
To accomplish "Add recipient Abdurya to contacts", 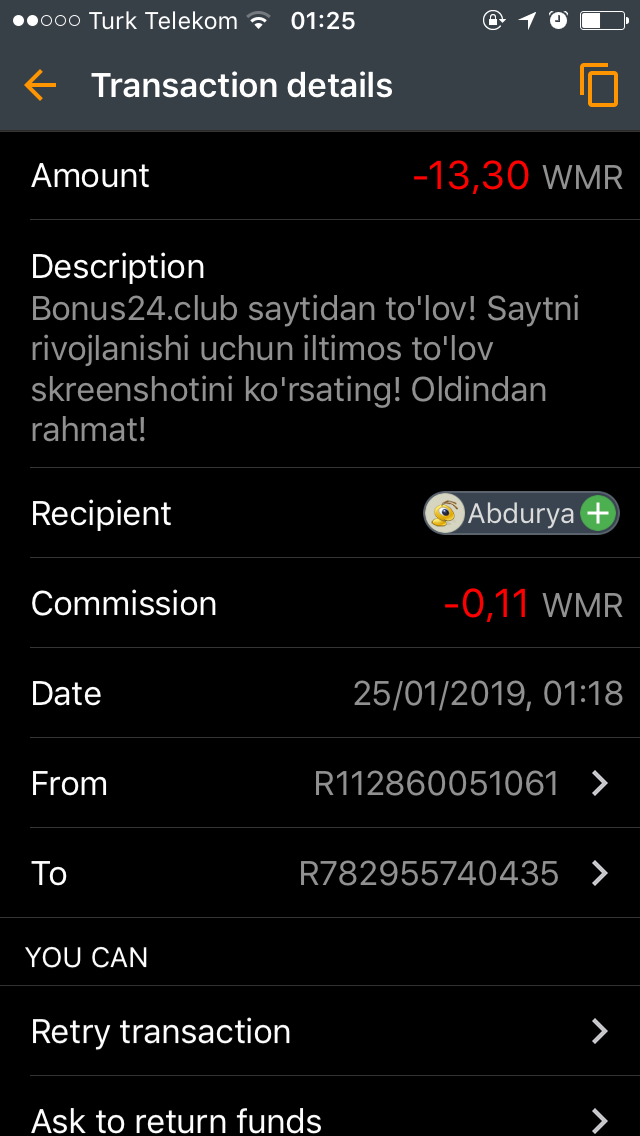I will coord(597,514).
